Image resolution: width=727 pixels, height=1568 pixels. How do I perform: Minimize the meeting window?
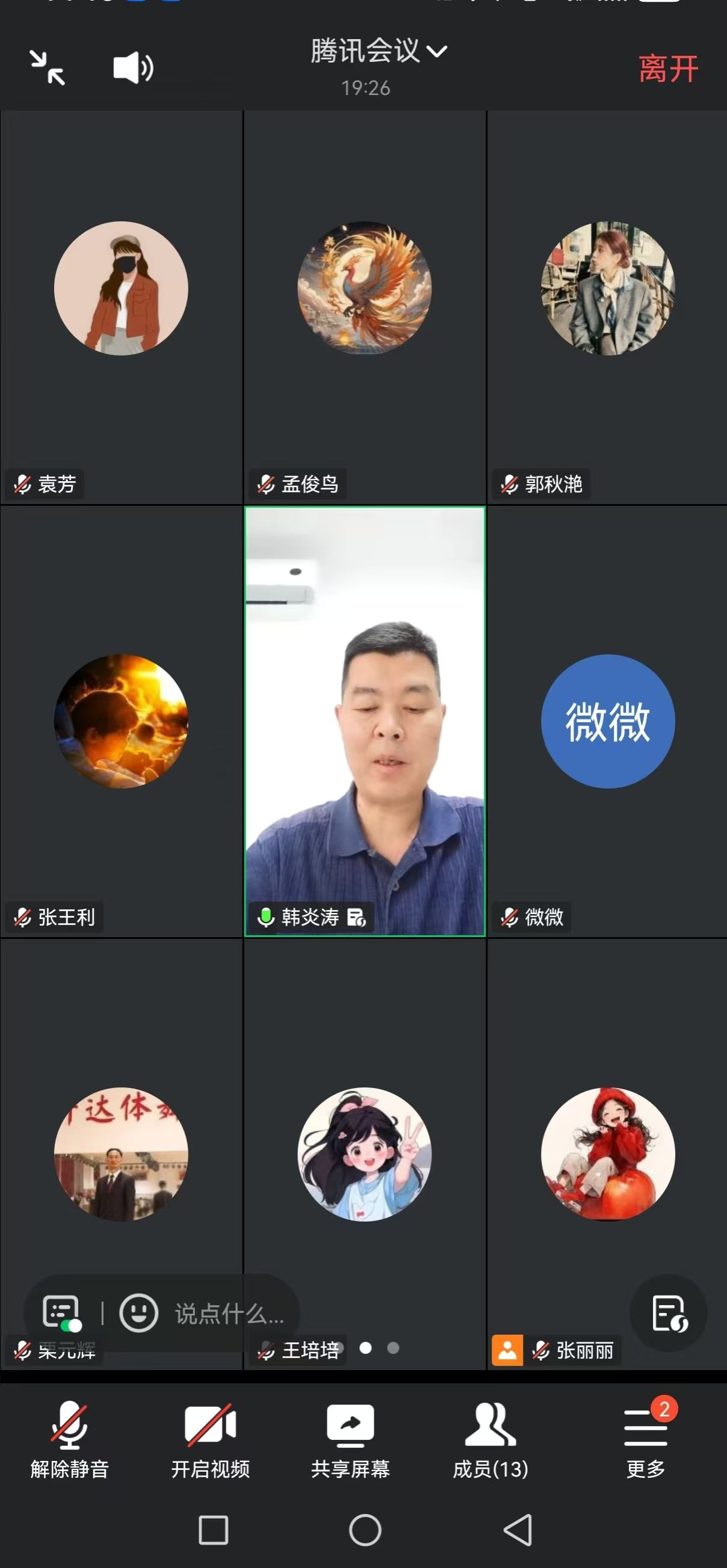tap(47, 67)
